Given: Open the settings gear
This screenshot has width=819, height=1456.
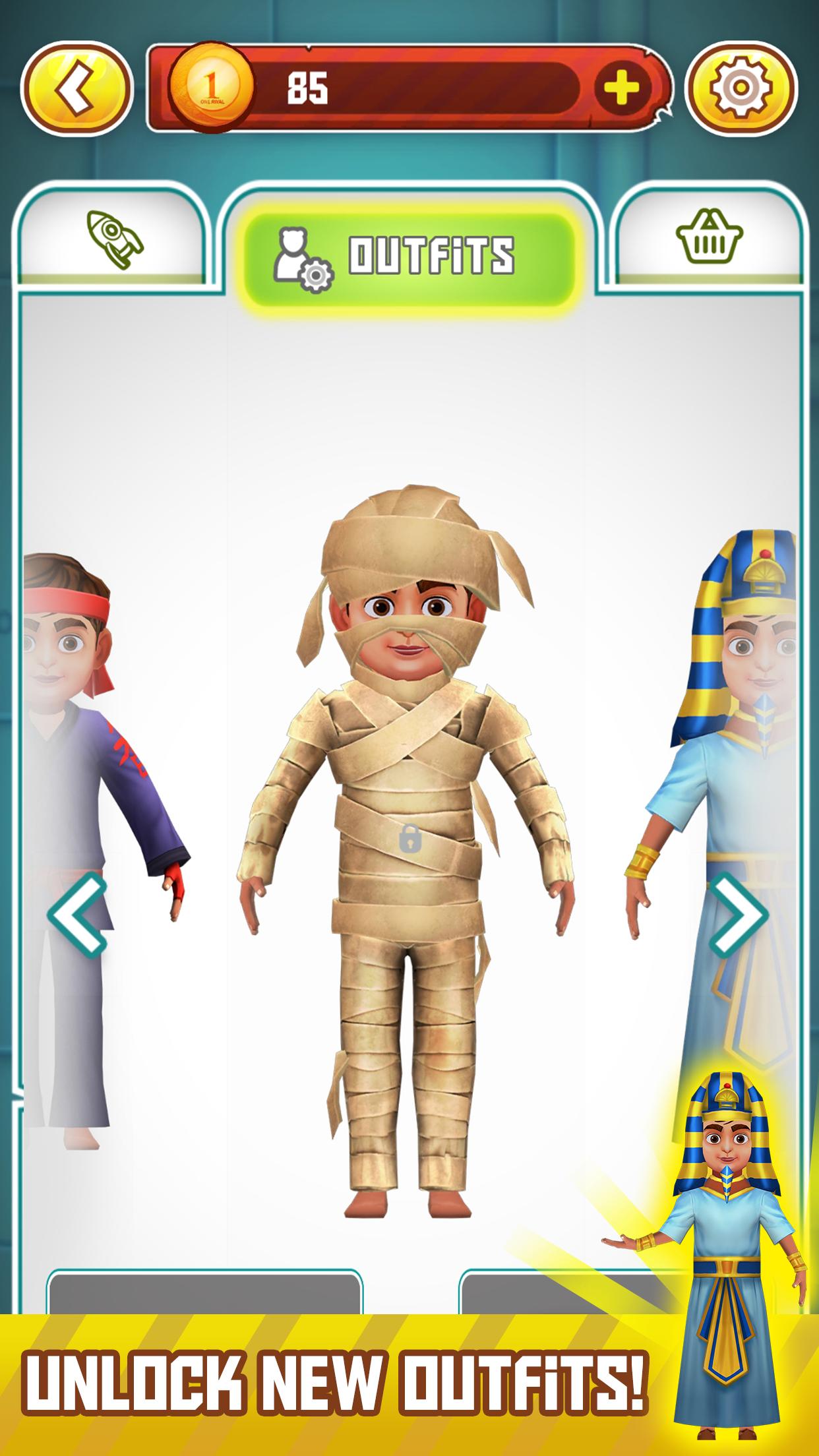Looking at the screenshot, I should [741, 87].
